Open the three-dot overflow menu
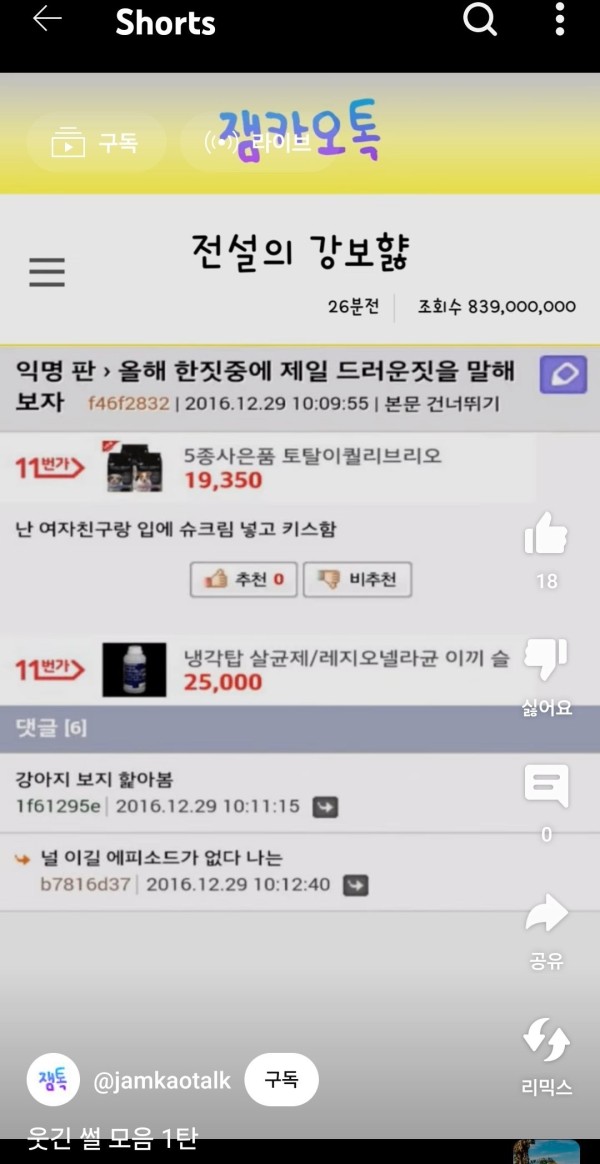This screenshot has height=1164, width=600. coord(560,19)
